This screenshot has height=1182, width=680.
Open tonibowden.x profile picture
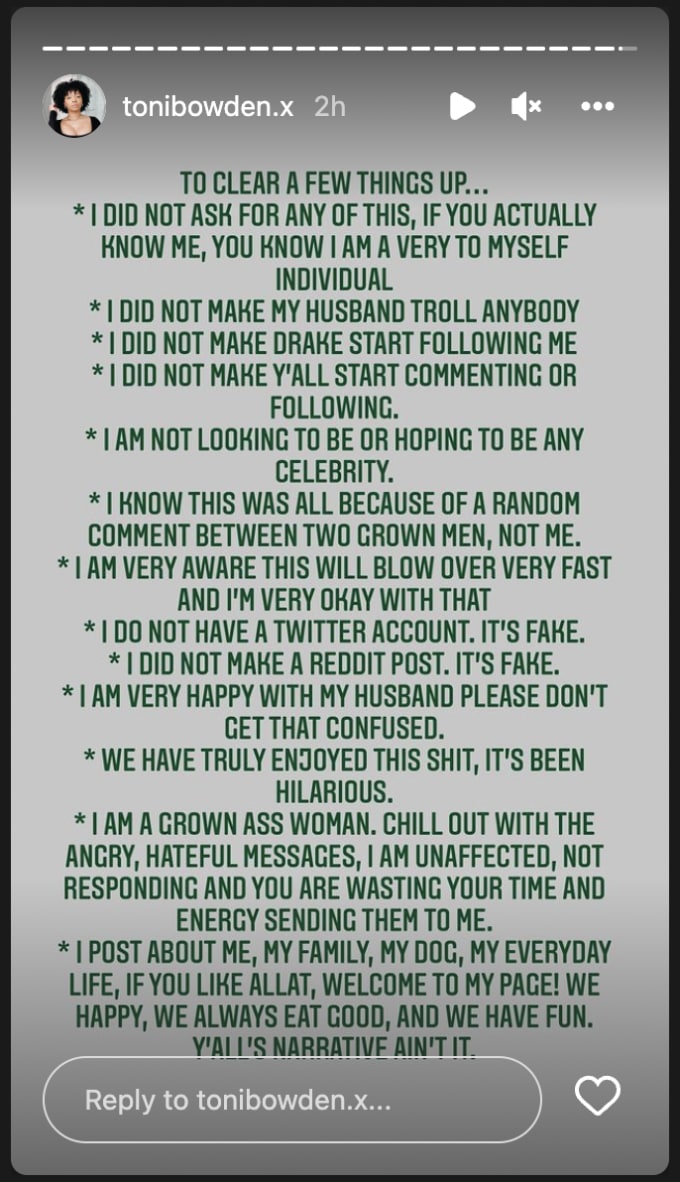74,106
